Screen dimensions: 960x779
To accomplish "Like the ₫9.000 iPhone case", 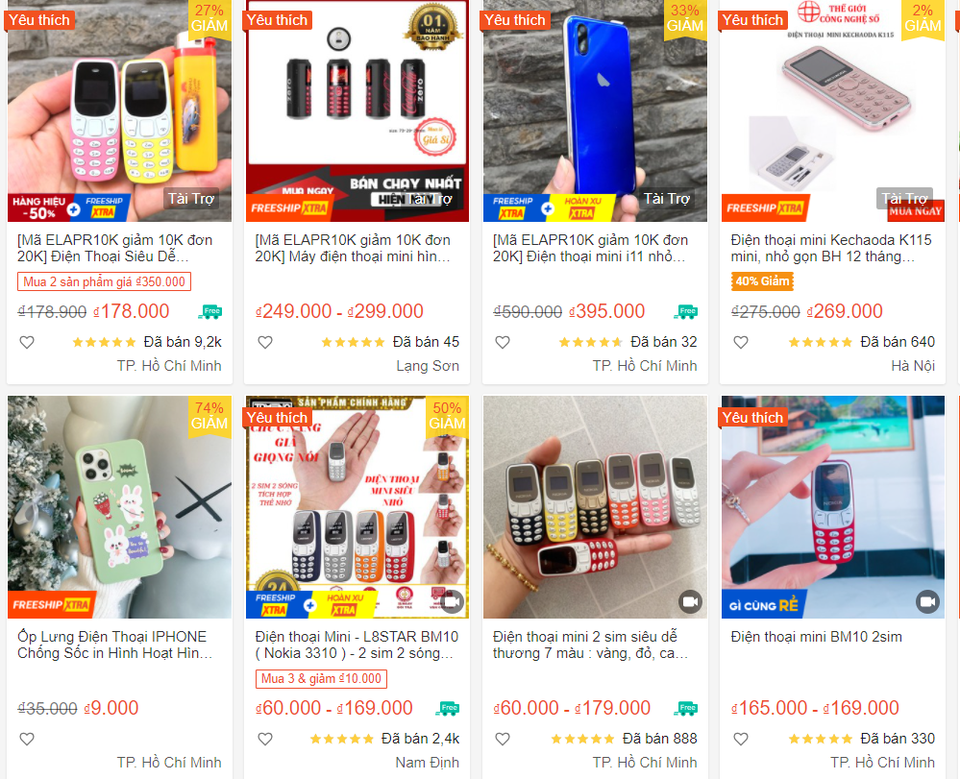I will [x=27, y=739].
